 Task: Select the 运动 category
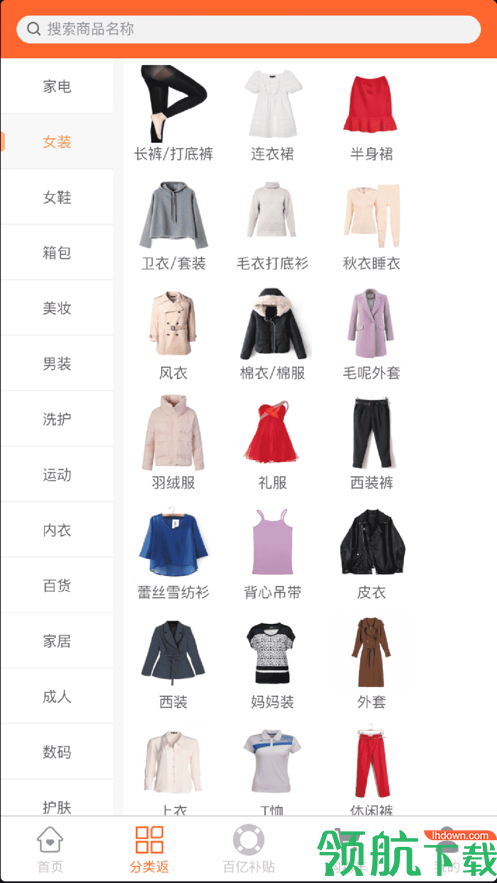[x=57, y=475]
